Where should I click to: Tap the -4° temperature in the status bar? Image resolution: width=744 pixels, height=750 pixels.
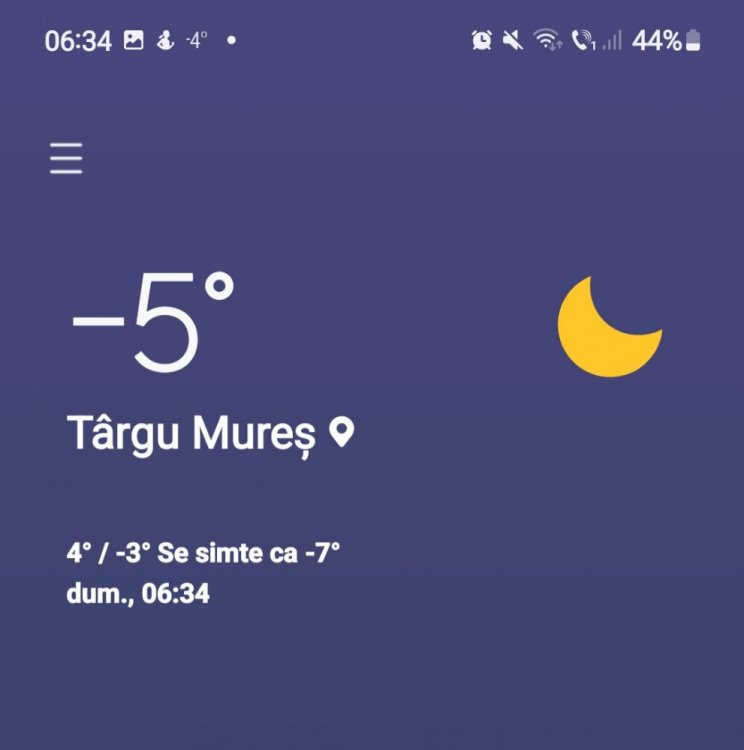[x=194, y=40]
